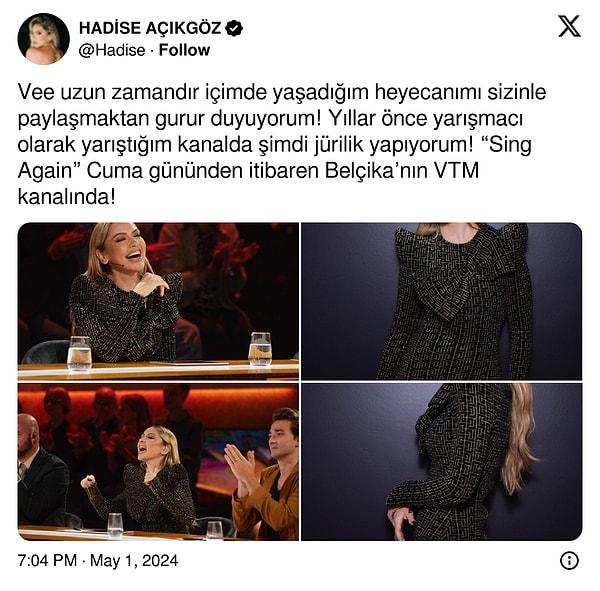Open the 7:04 PM May 1, 2024 timestamp
600x591 pixels.
click(x=98, y=560)
